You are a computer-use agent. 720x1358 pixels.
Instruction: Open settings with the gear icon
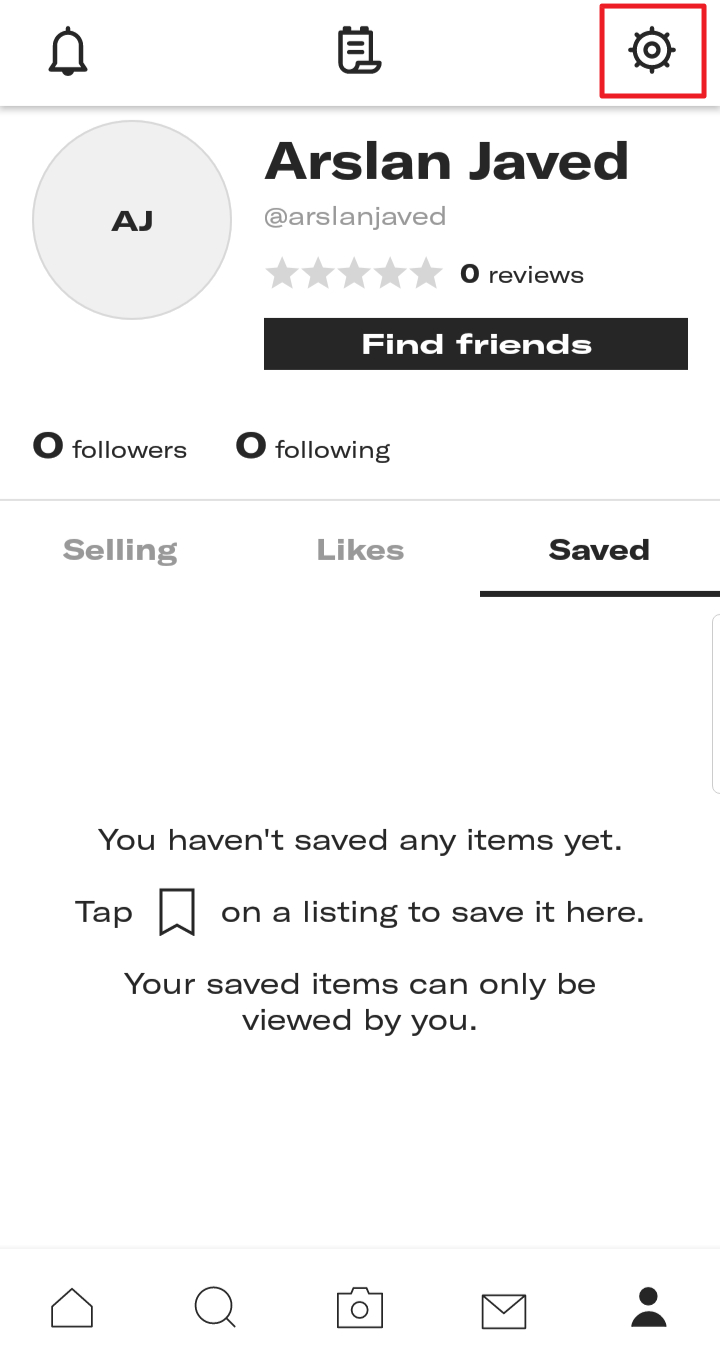point(652,50)
